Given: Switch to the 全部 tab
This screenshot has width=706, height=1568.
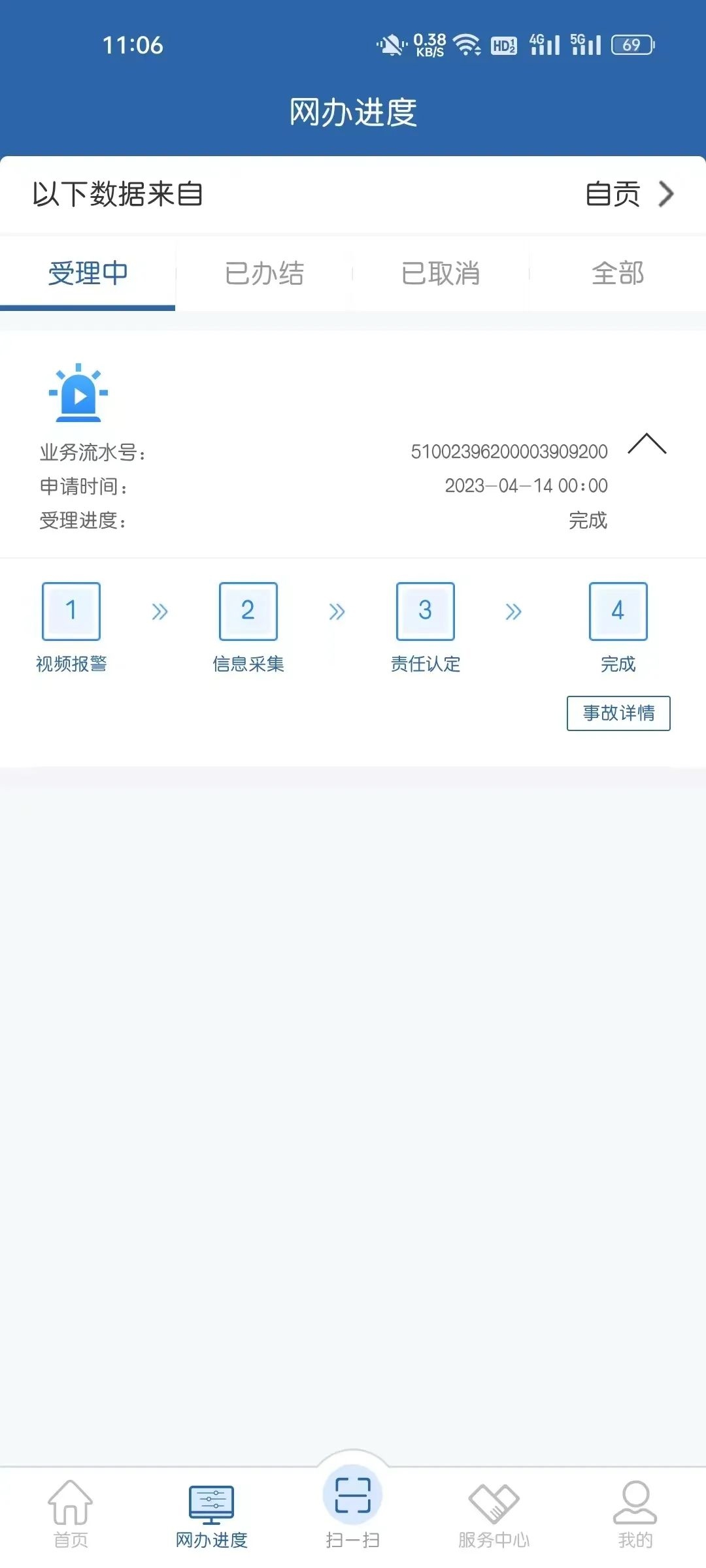Looking at the screenshot, I should coord(618,273).
